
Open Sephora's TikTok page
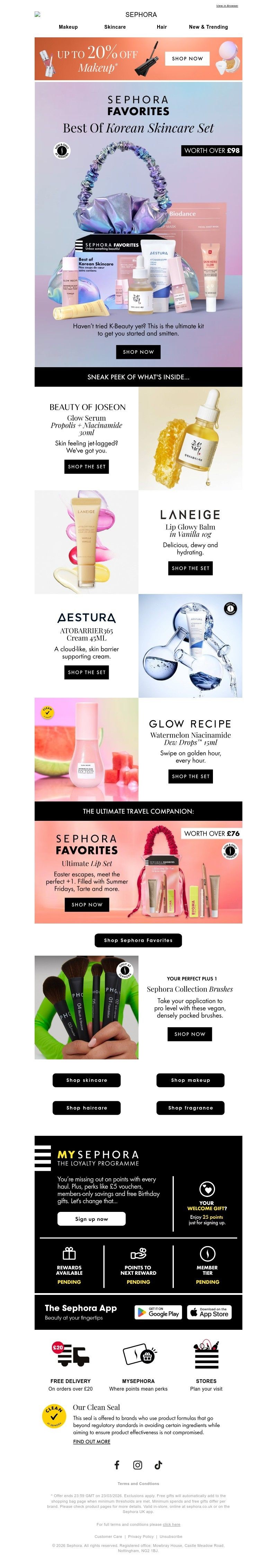pyautogui.click(x=159, y=1465)
